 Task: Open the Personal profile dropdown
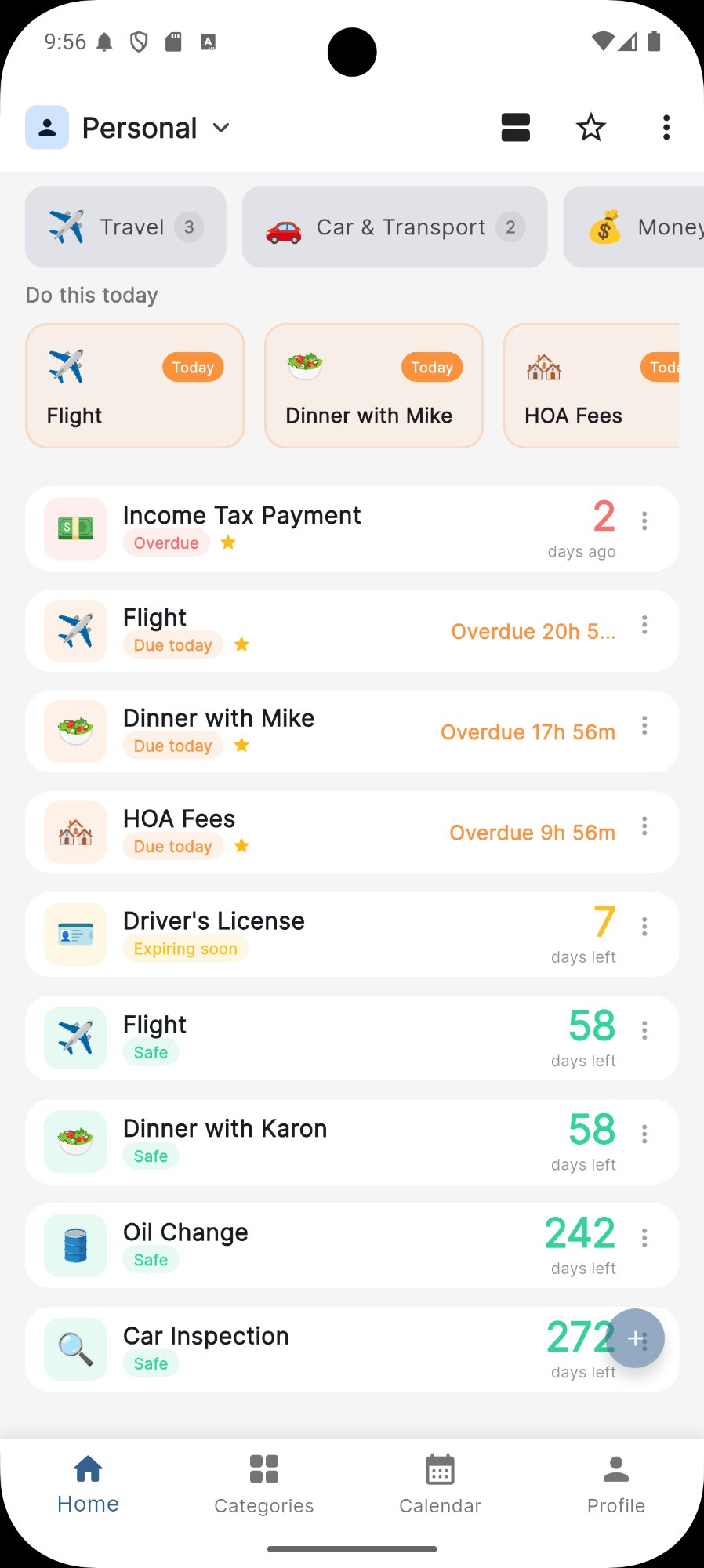click(129, 128)
